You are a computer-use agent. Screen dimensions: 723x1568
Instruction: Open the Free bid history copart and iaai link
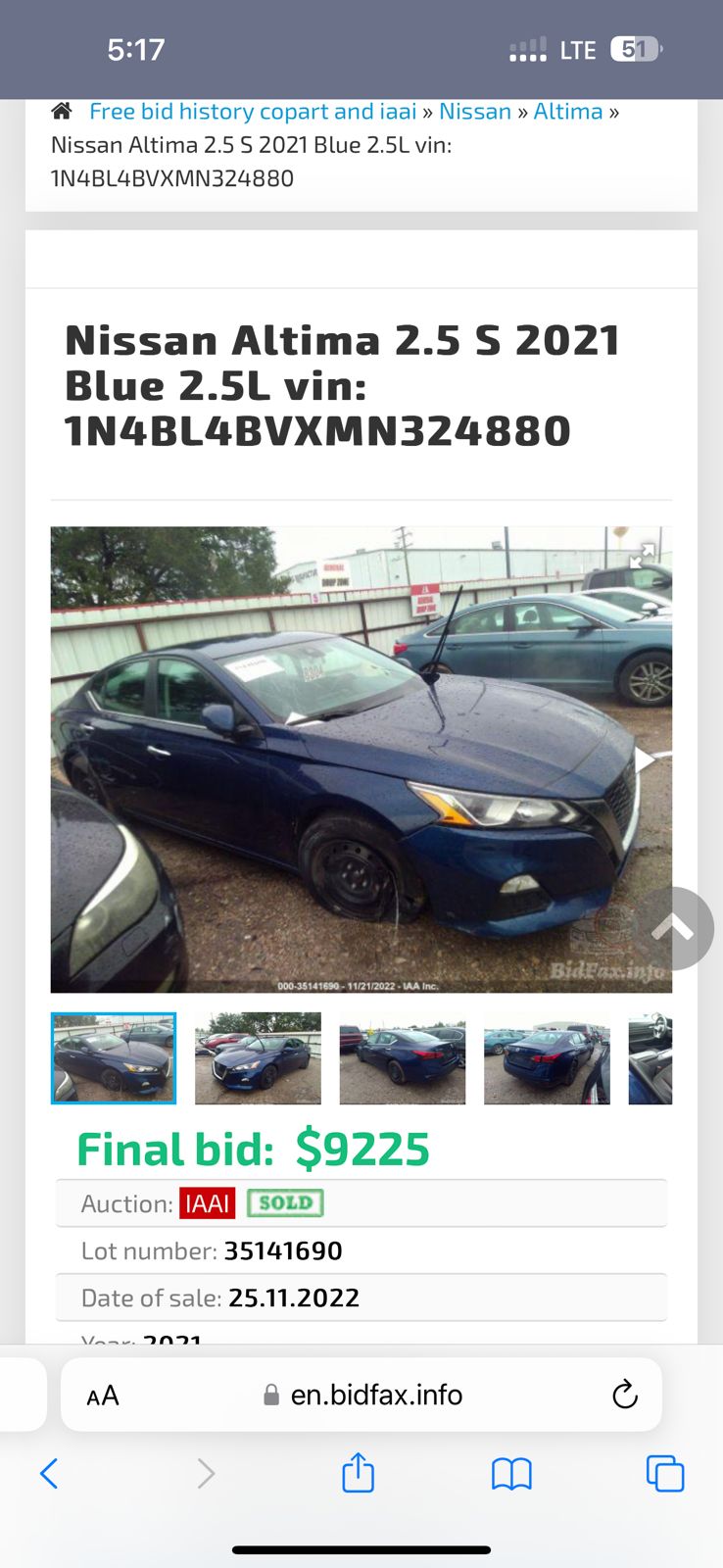click(x=253, y=112)
